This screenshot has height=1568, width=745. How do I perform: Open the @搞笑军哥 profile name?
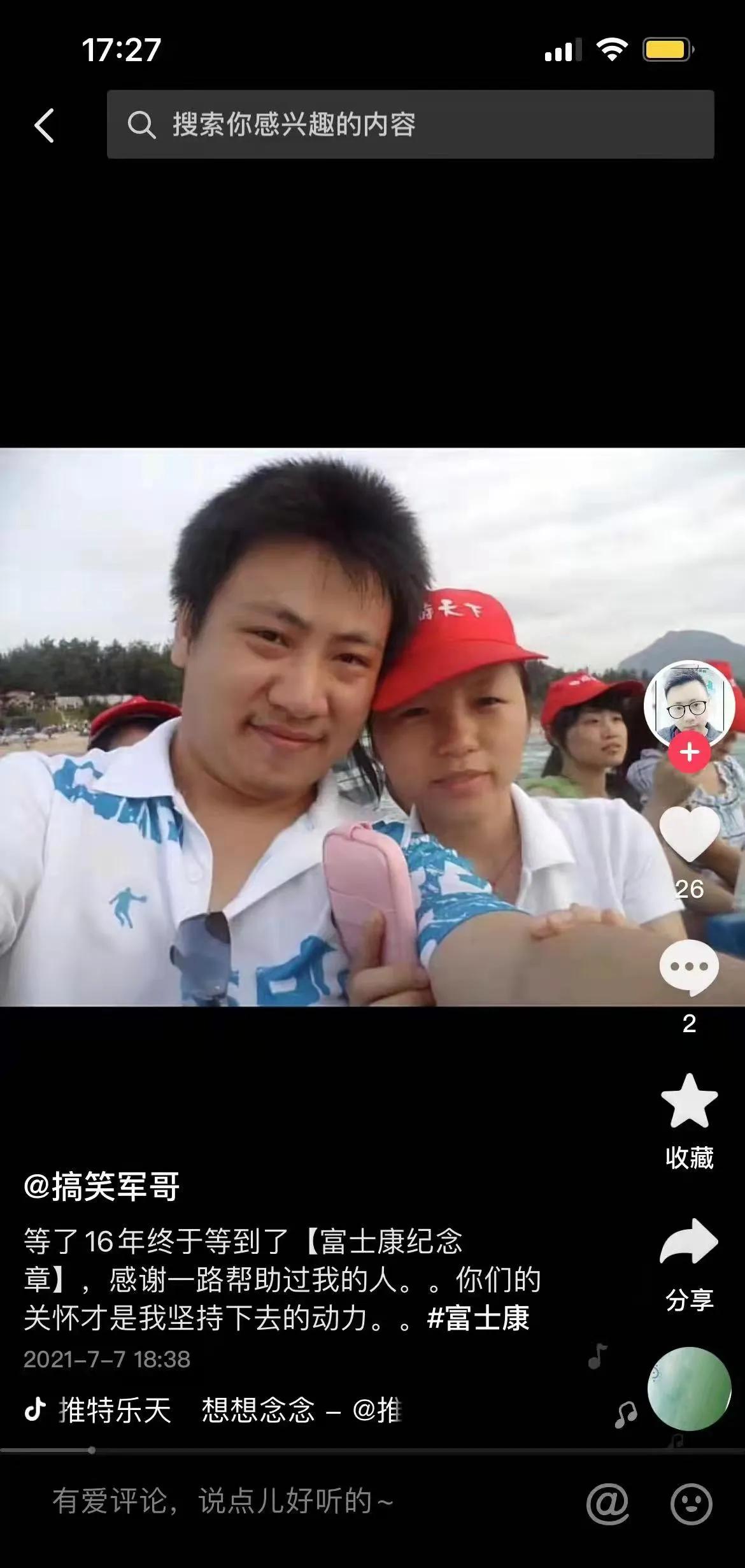[x=102, y=1187]
